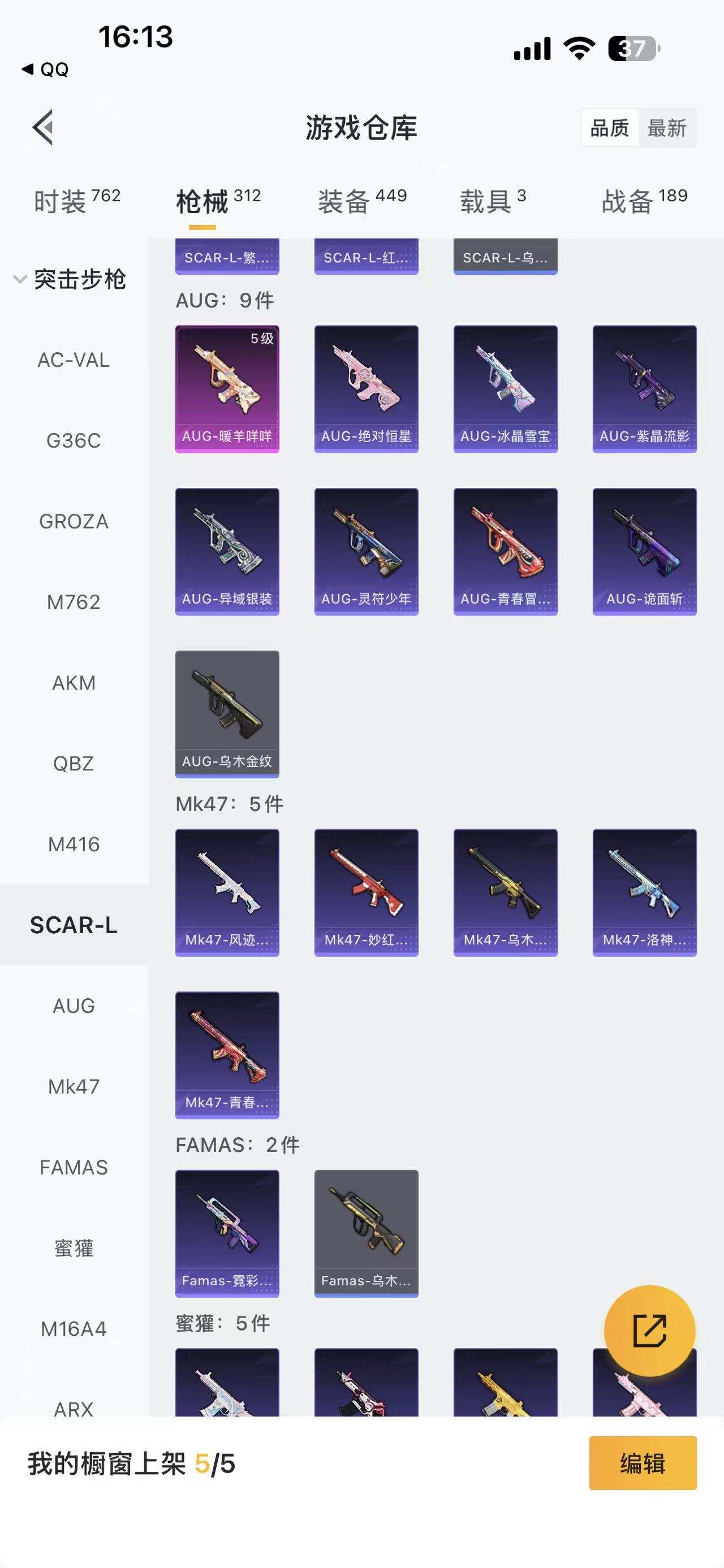Jump to M416 in the sidebar
The width and height of the screenshot is (724, 1568).
coord(74,844)
